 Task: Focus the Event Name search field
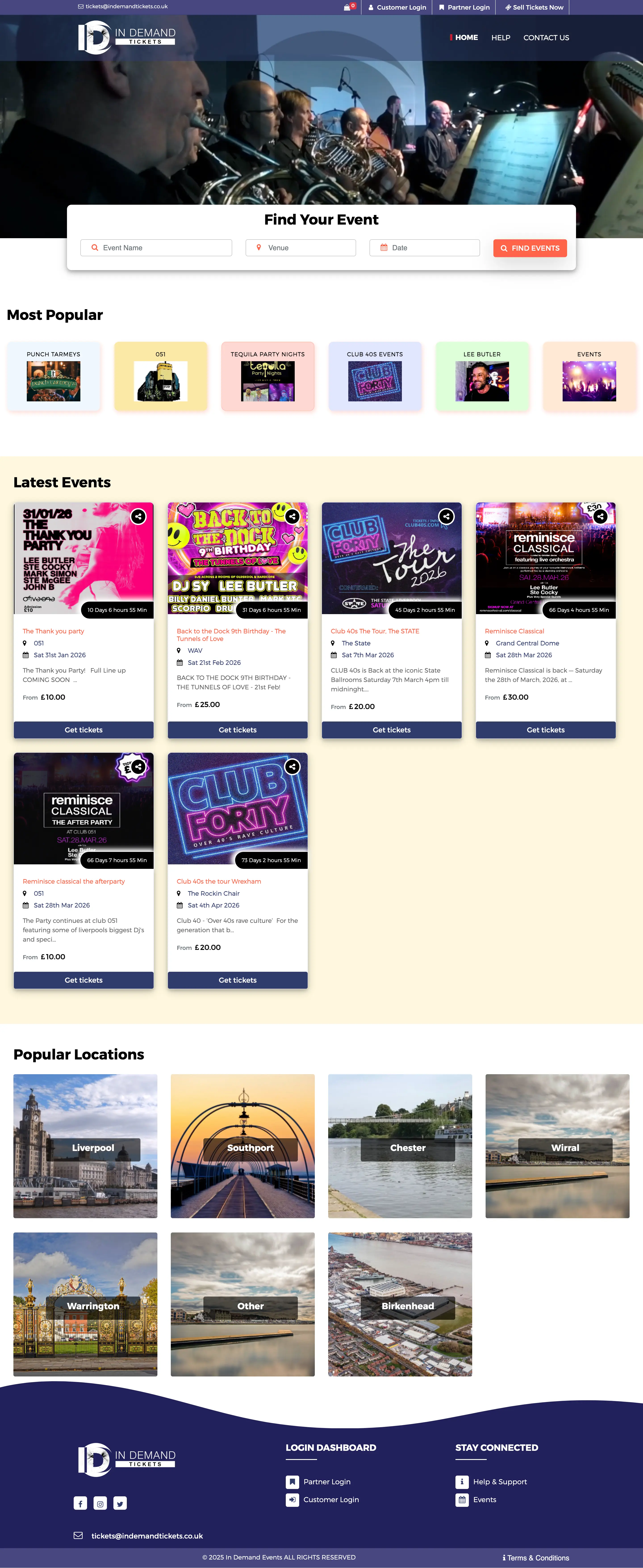tap(157, 248)
